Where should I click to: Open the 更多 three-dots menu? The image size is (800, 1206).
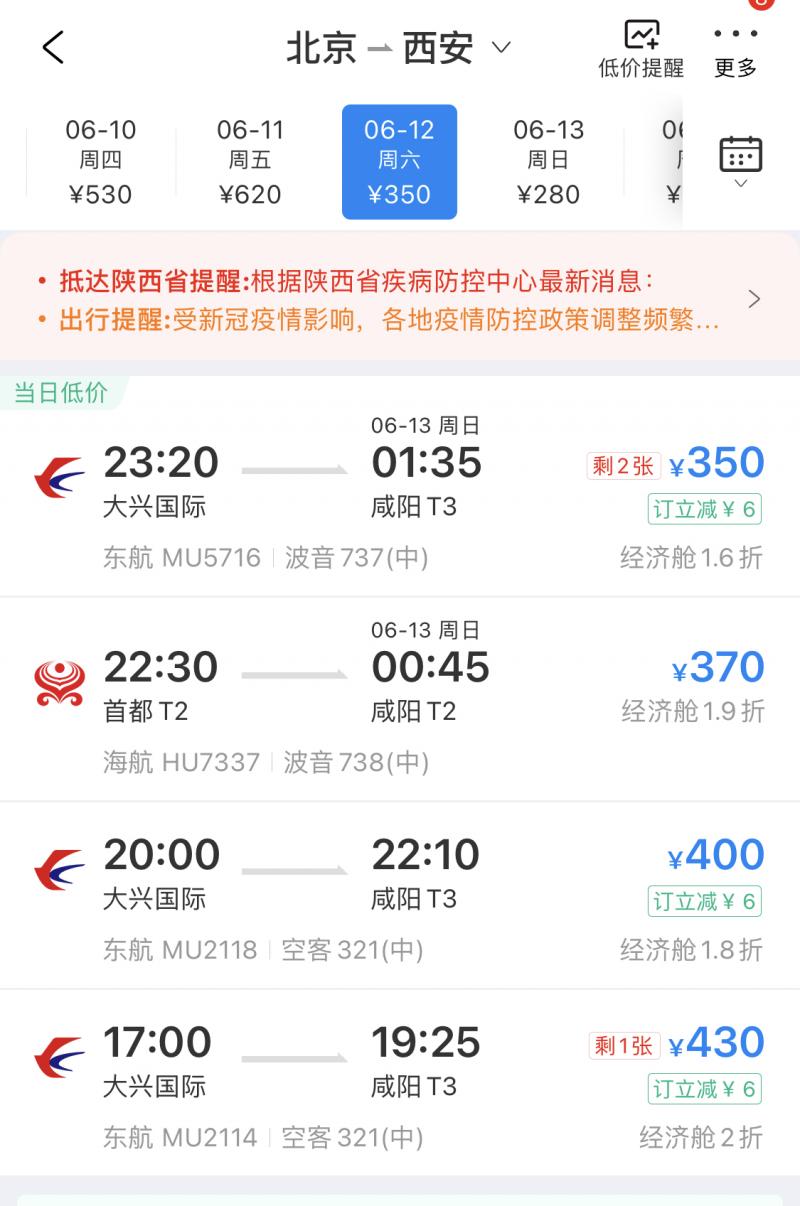point(735,45)
